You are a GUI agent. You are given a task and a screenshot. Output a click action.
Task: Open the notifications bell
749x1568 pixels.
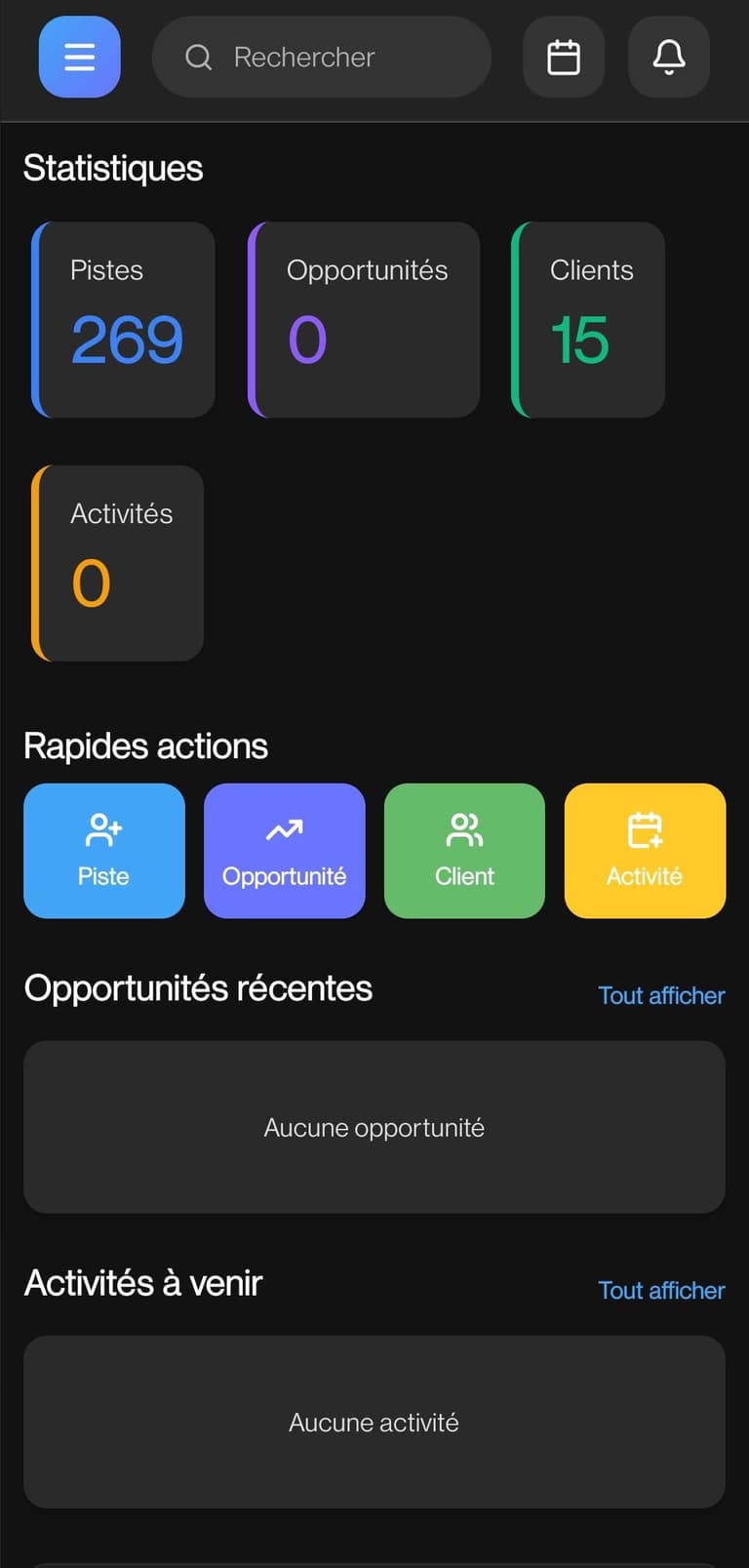click(669, 58)
